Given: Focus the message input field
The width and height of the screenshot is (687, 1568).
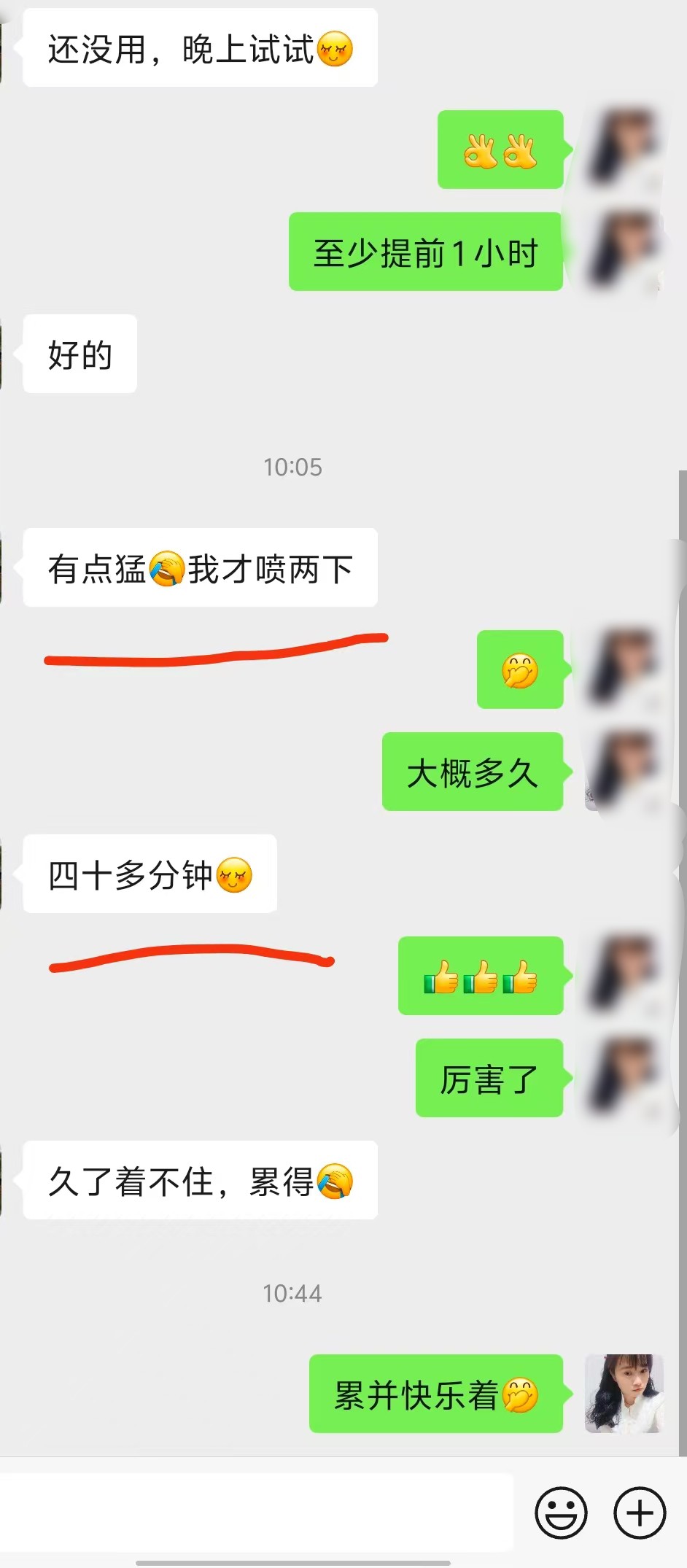Looking at the screenshot, I should coord(257,1512).
